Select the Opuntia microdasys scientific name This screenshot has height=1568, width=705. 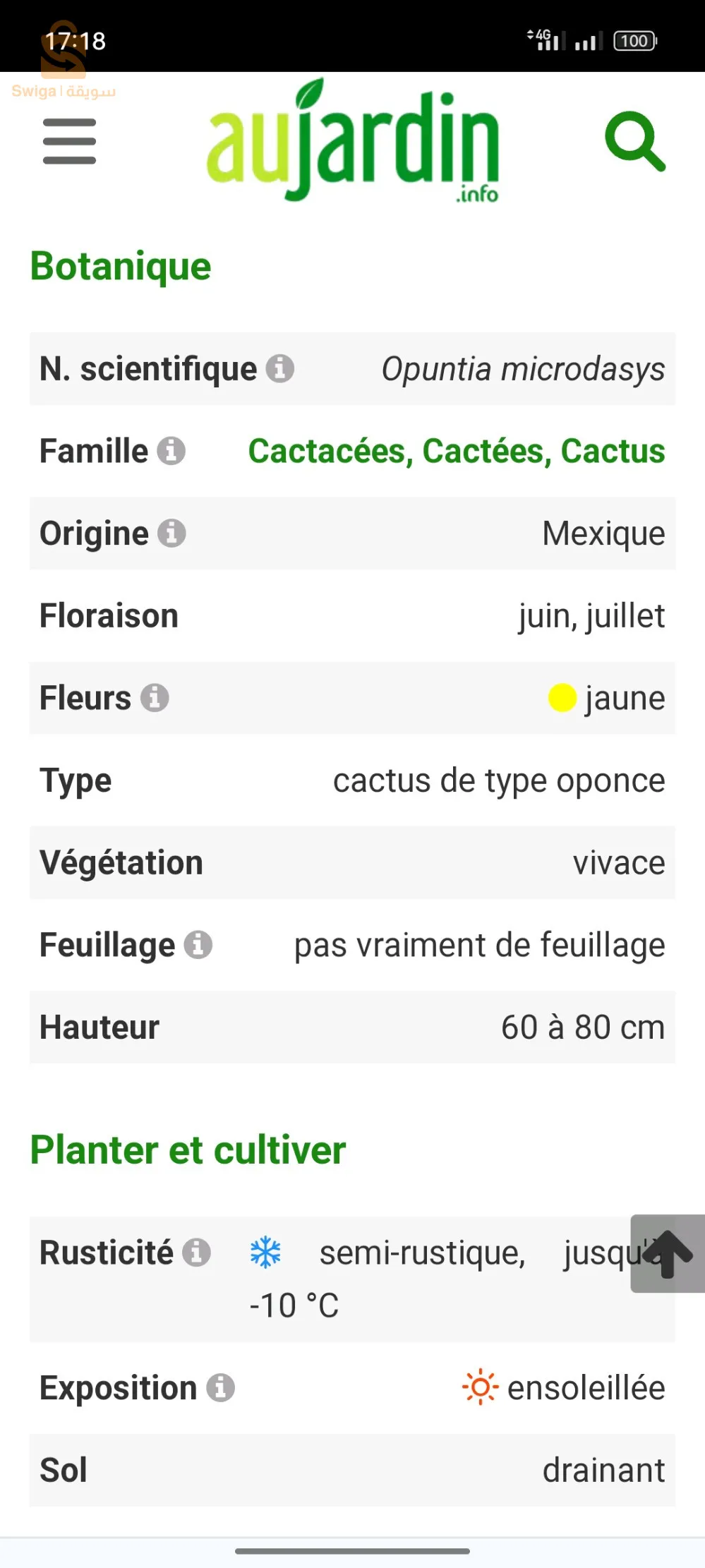(x=522, y=368)
